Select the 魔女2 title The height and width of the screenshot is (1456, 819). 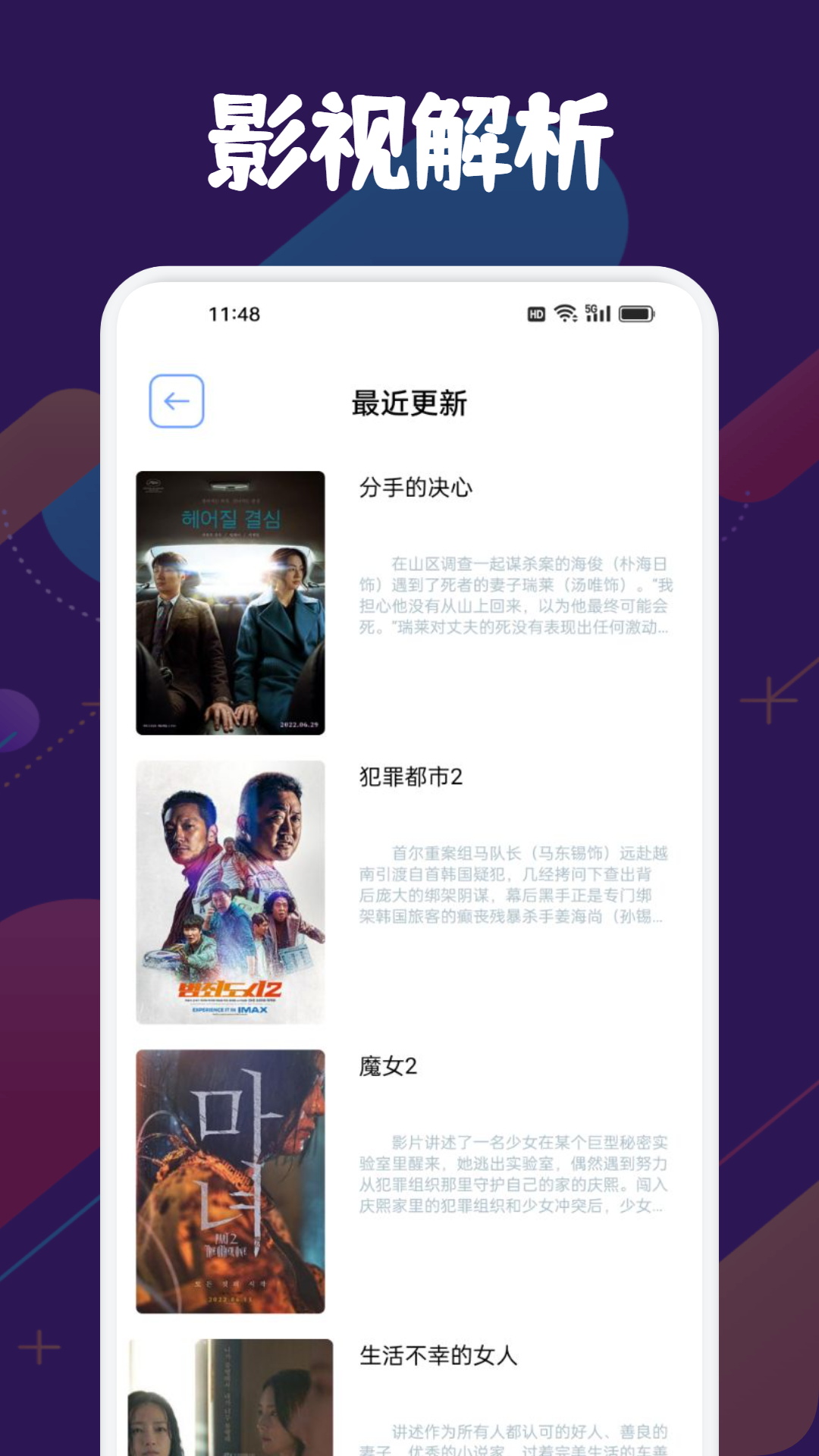click(388, 1067)
